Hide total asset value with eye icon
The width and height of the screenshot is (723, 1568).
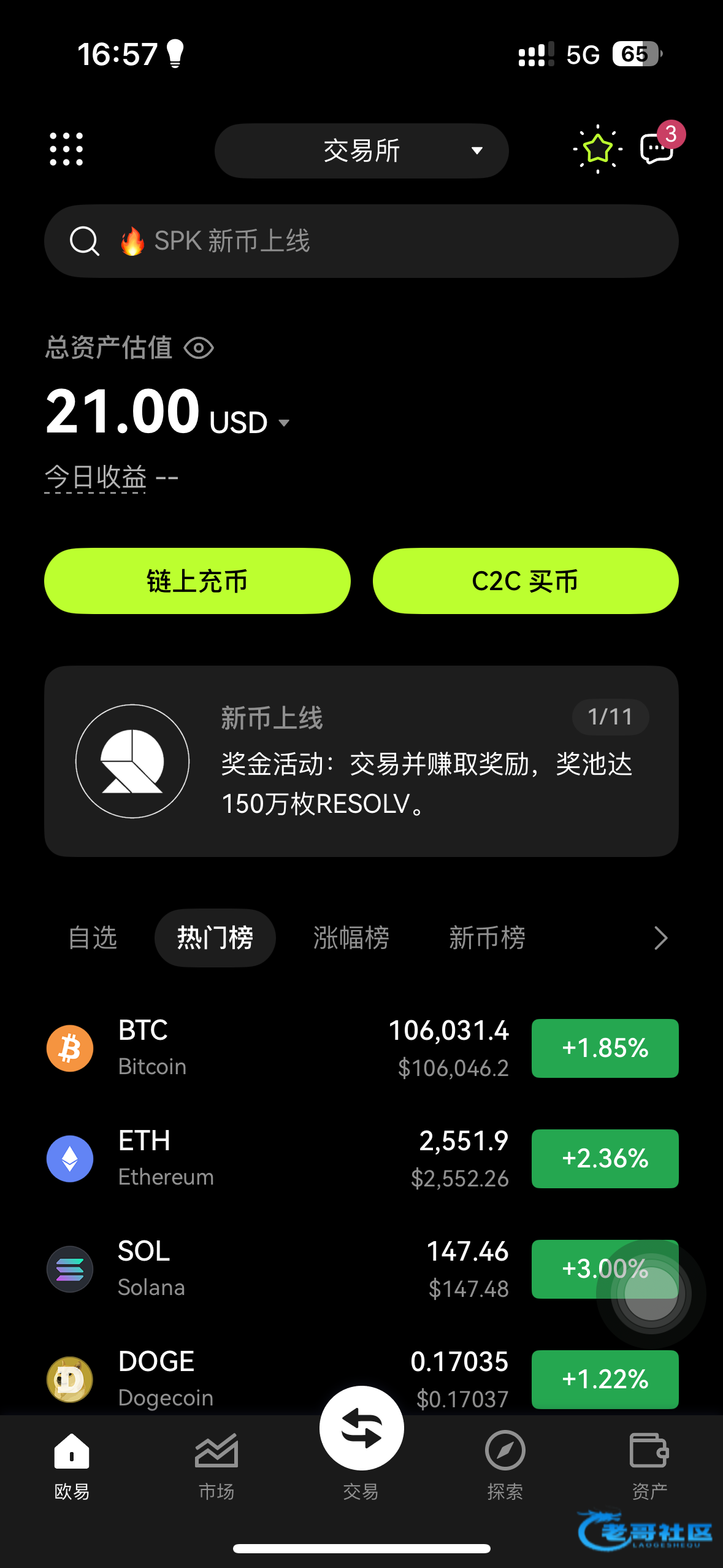click(199, 348)
